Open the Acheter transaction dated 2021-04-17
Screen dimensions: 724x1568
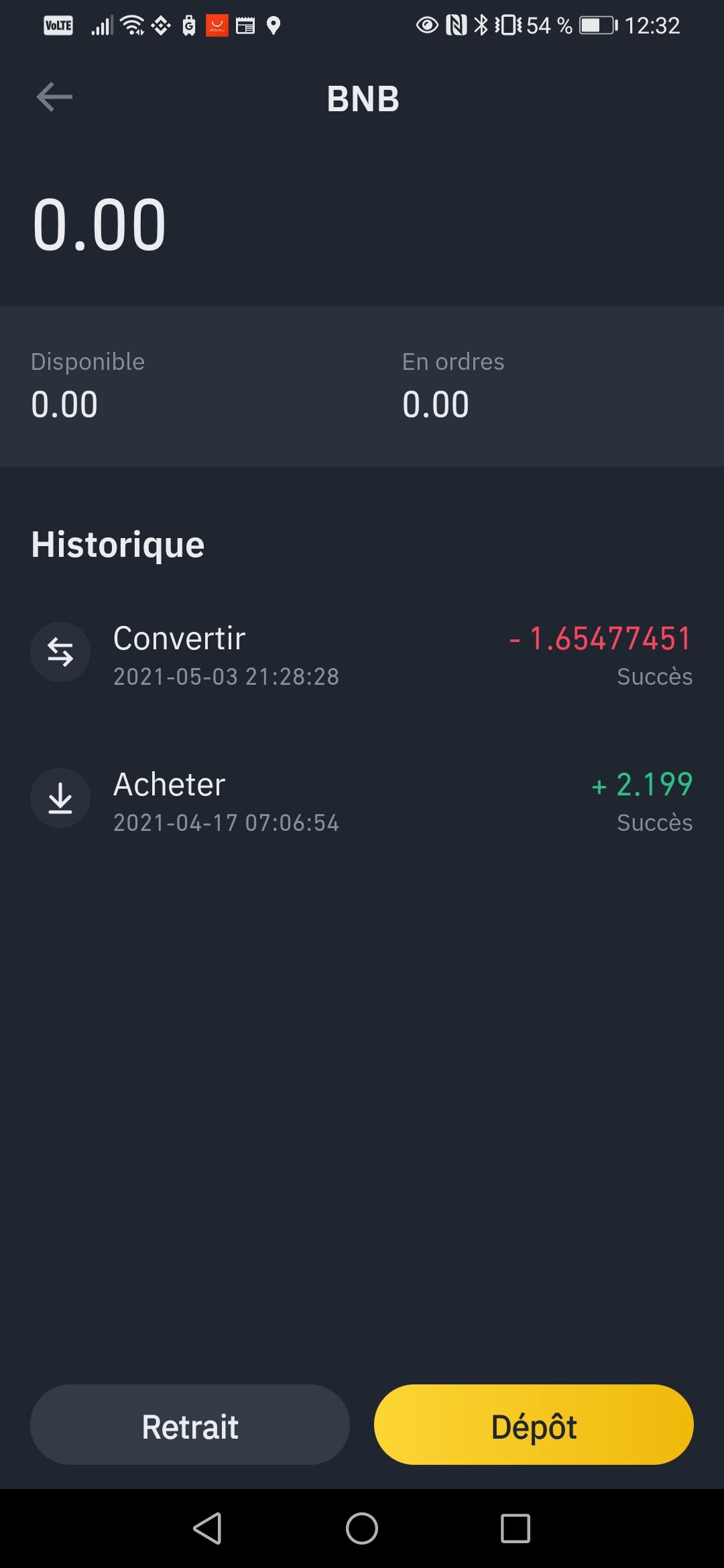point(362,799)
